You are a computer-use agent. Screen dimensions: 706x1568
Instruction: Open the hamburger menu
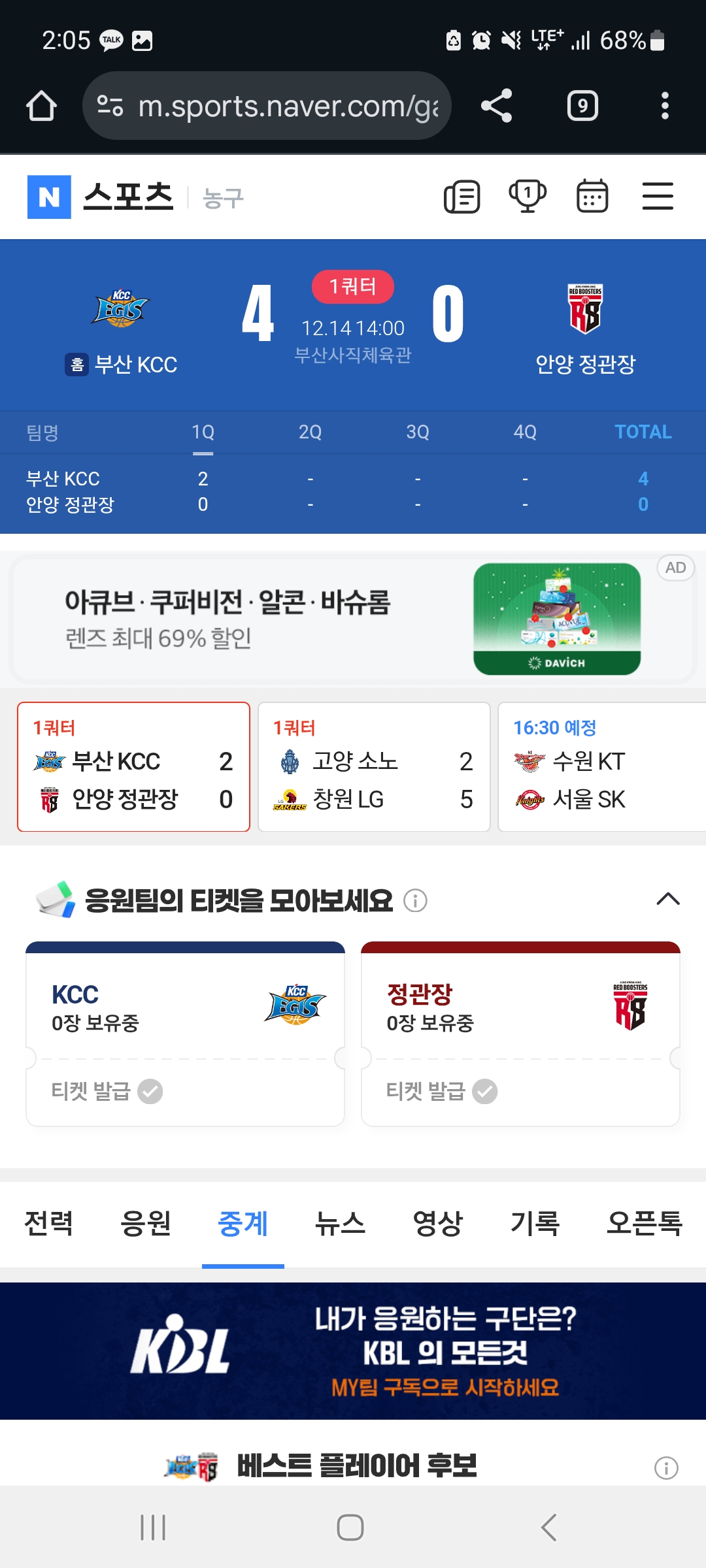pos(658,197)
